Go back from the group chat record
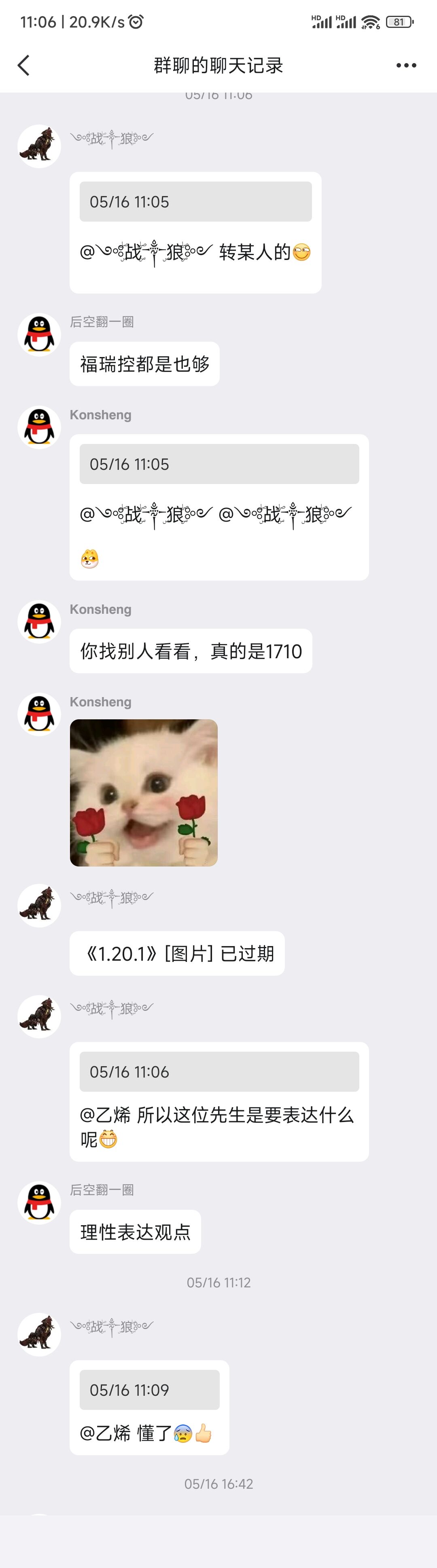Viewport: 437px width, 1568px height. tap(24, 66)
